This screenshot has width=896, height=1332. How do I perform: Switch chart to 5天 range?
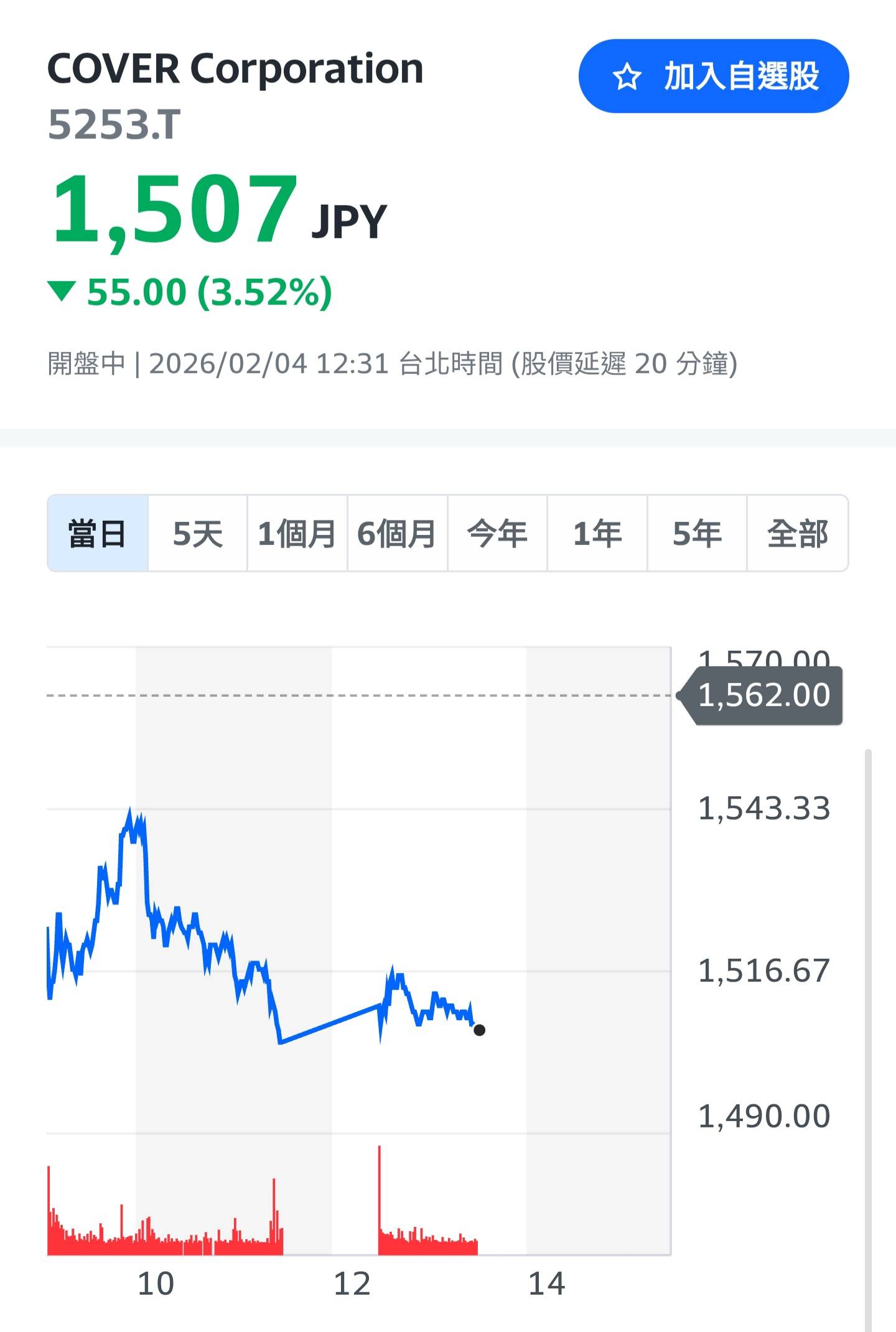[198, 533]
